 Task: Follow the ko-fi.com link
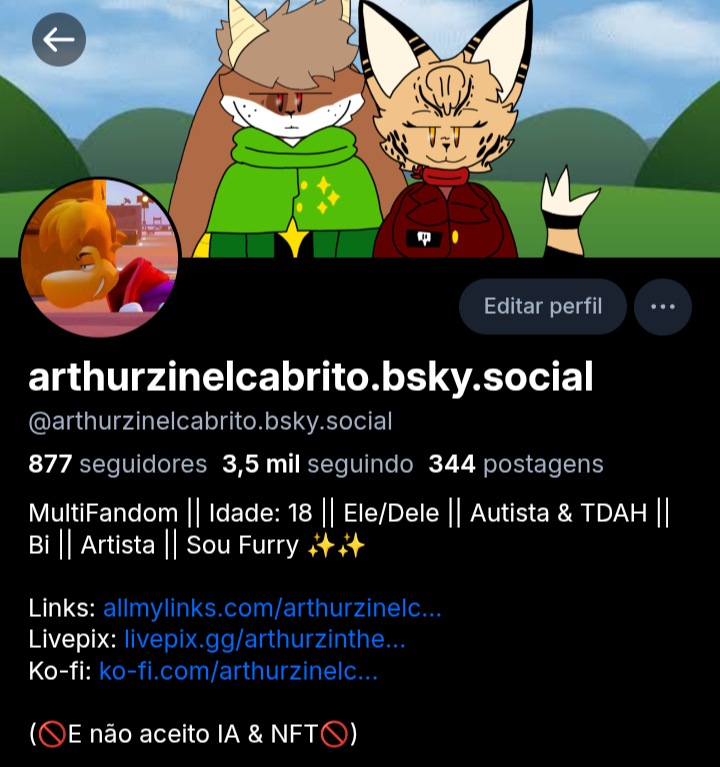click(238, 671)
